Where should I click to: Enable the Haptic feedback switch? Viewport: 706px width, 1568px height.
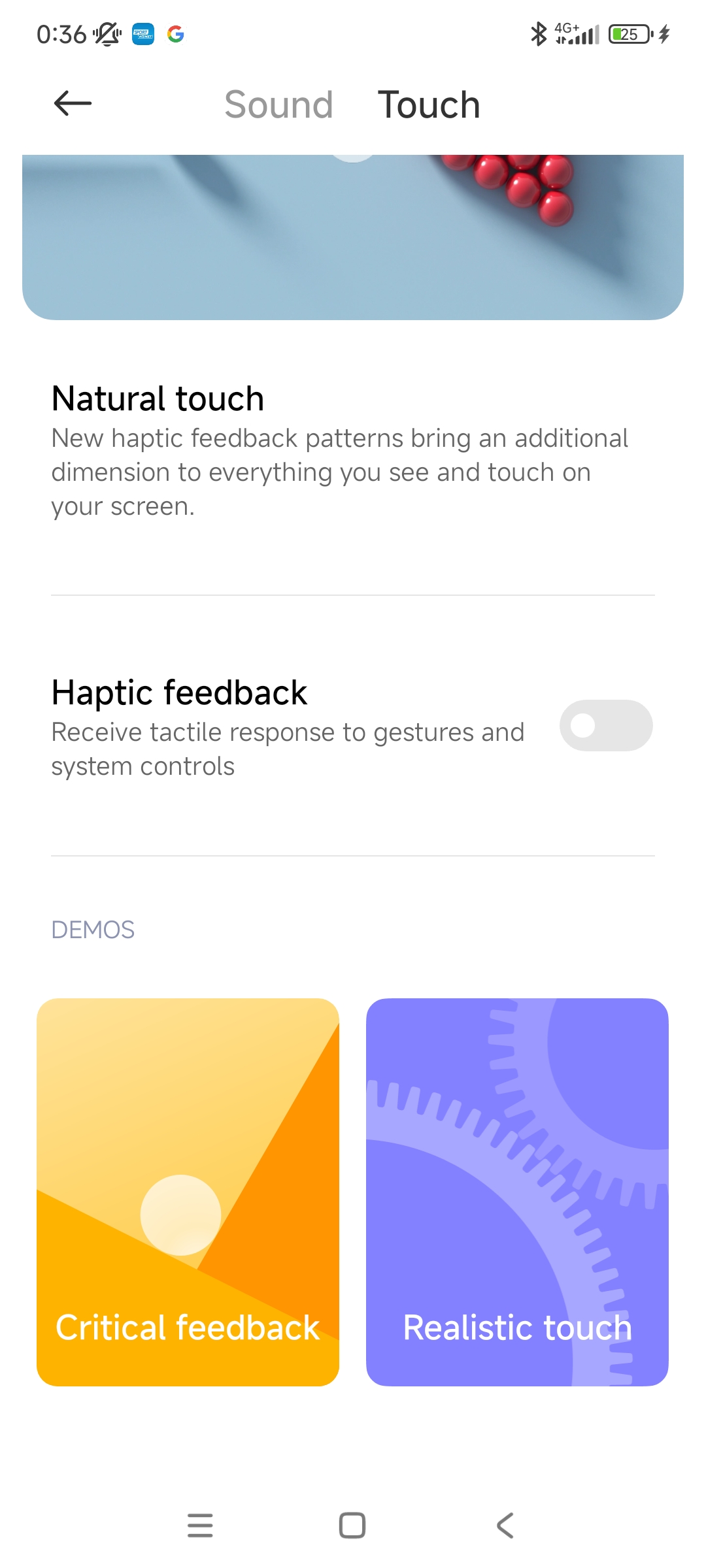(x=606, y=725)
